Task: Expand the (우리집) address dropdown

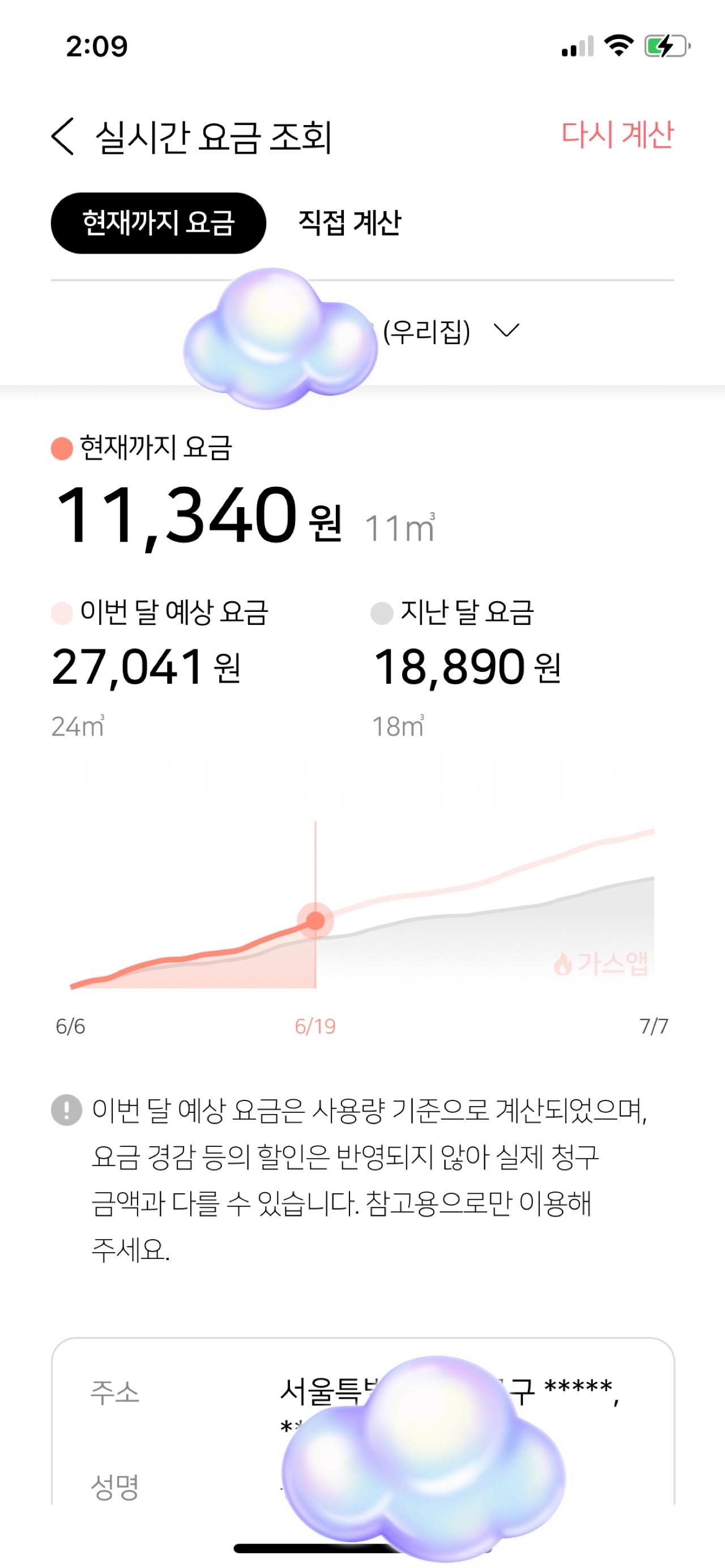Action: click(x=506, y=331)
